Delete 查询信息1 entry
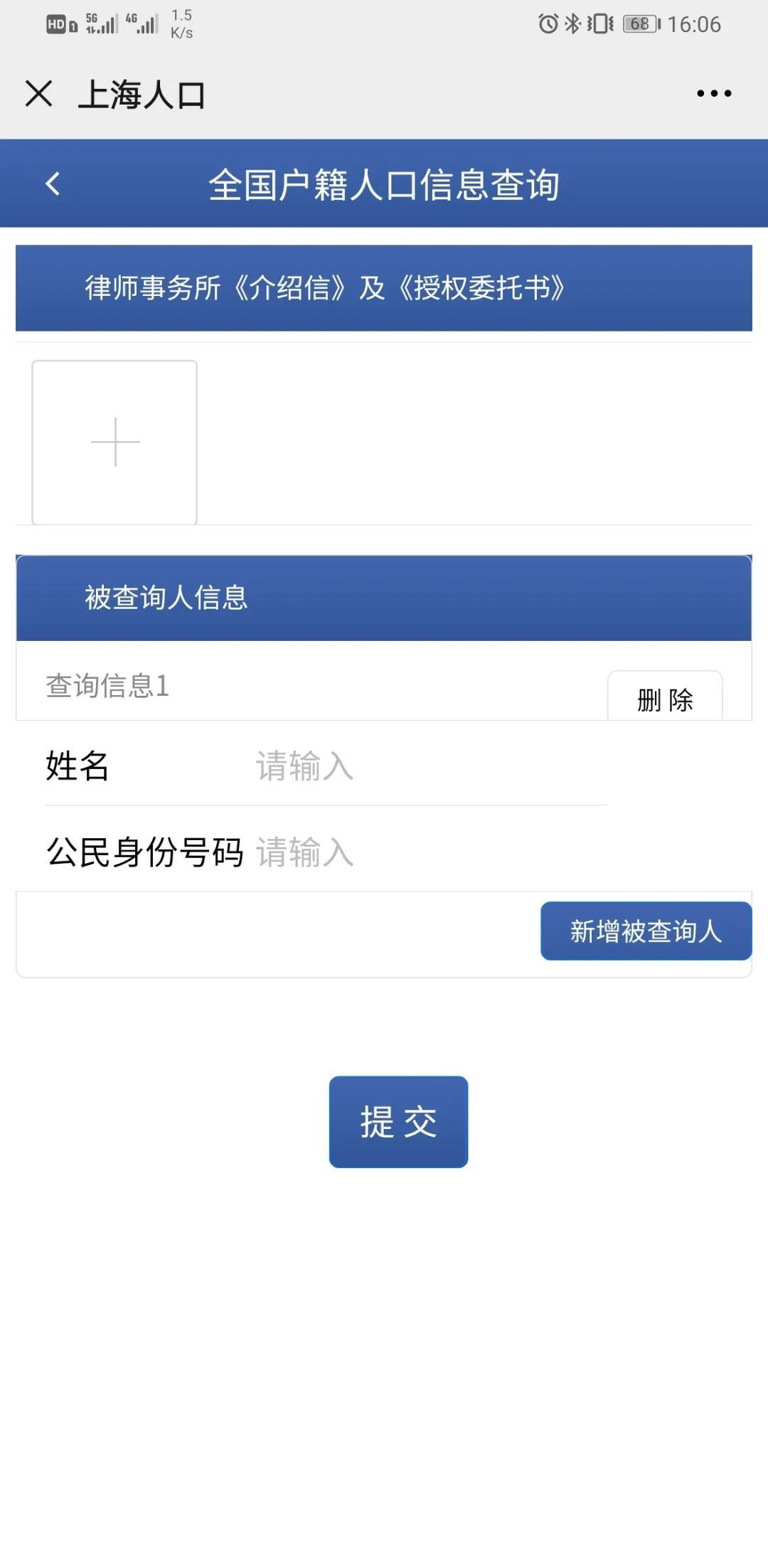This screenshot has height=1568, width=768. pos(665,696)
